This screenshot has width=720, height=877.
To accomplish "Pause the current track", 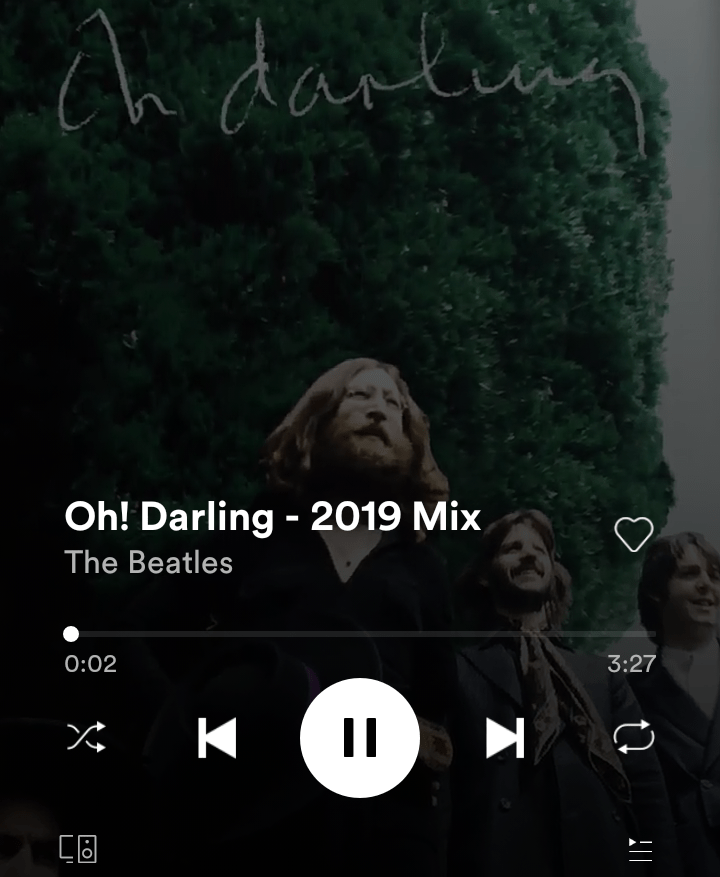I will [360, 738].
